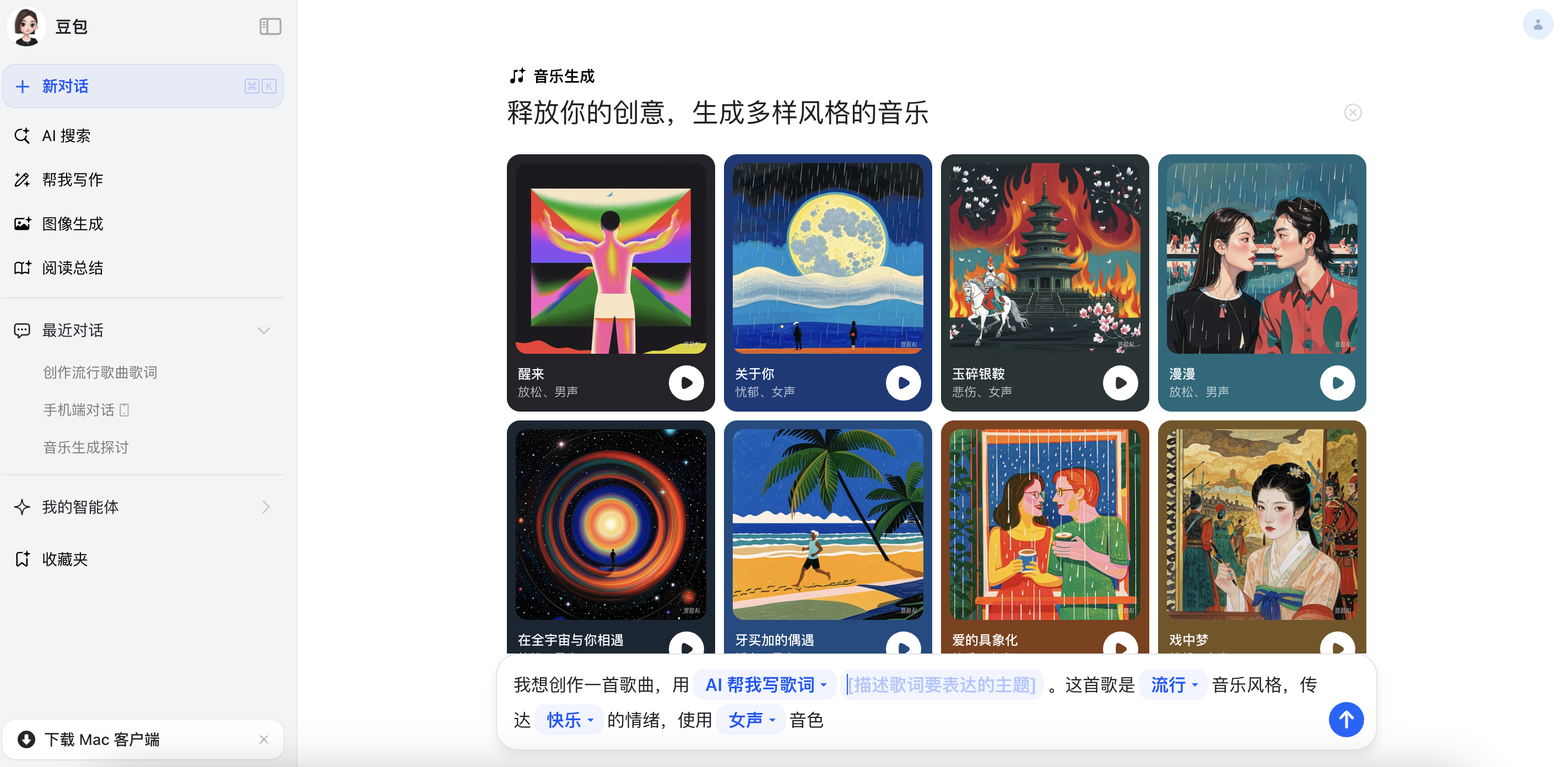Dismiss the 下载 Mac 客户端 banner
The image size is (1568, 767).
[x=263, y=739]
